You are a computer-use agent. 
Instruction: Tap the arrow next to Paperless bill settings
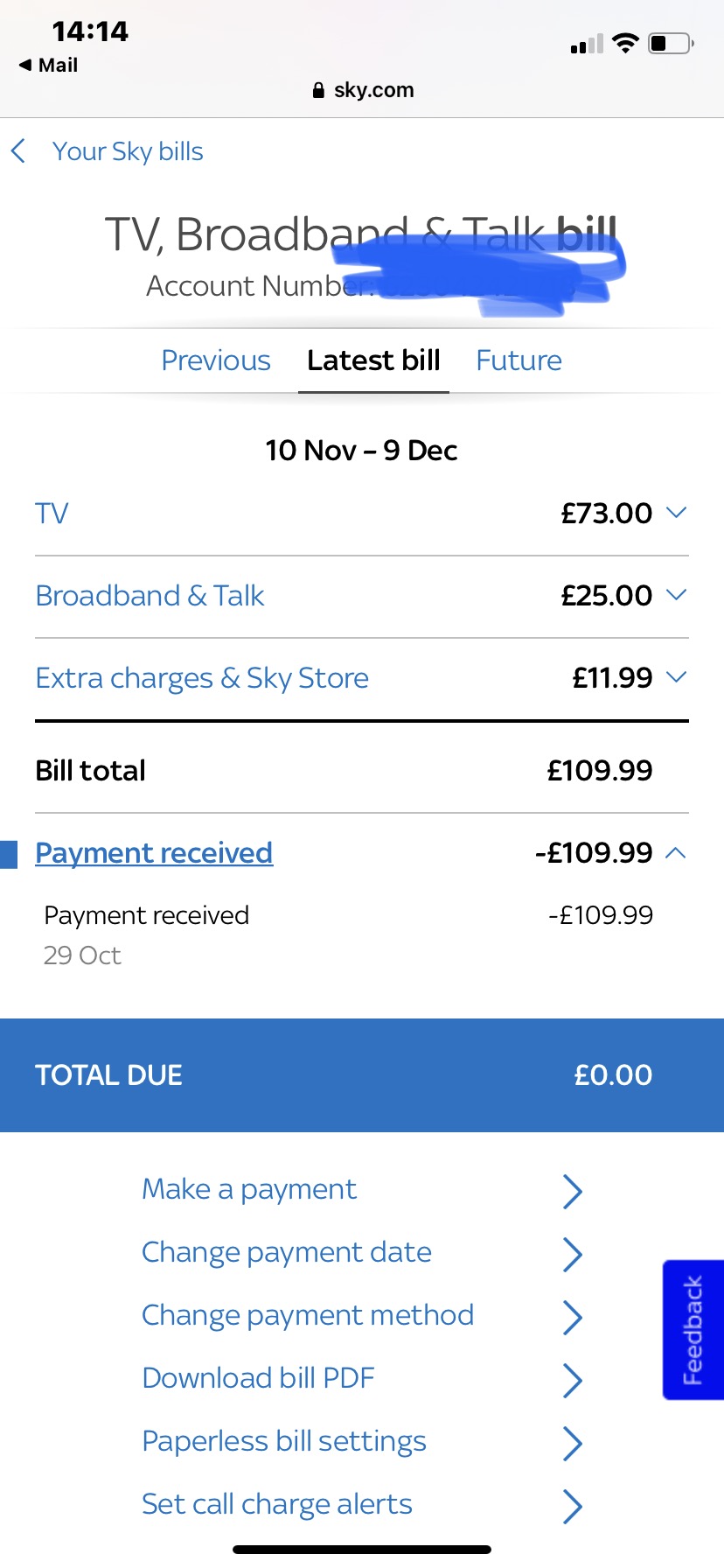click(x=573, y=1443)
